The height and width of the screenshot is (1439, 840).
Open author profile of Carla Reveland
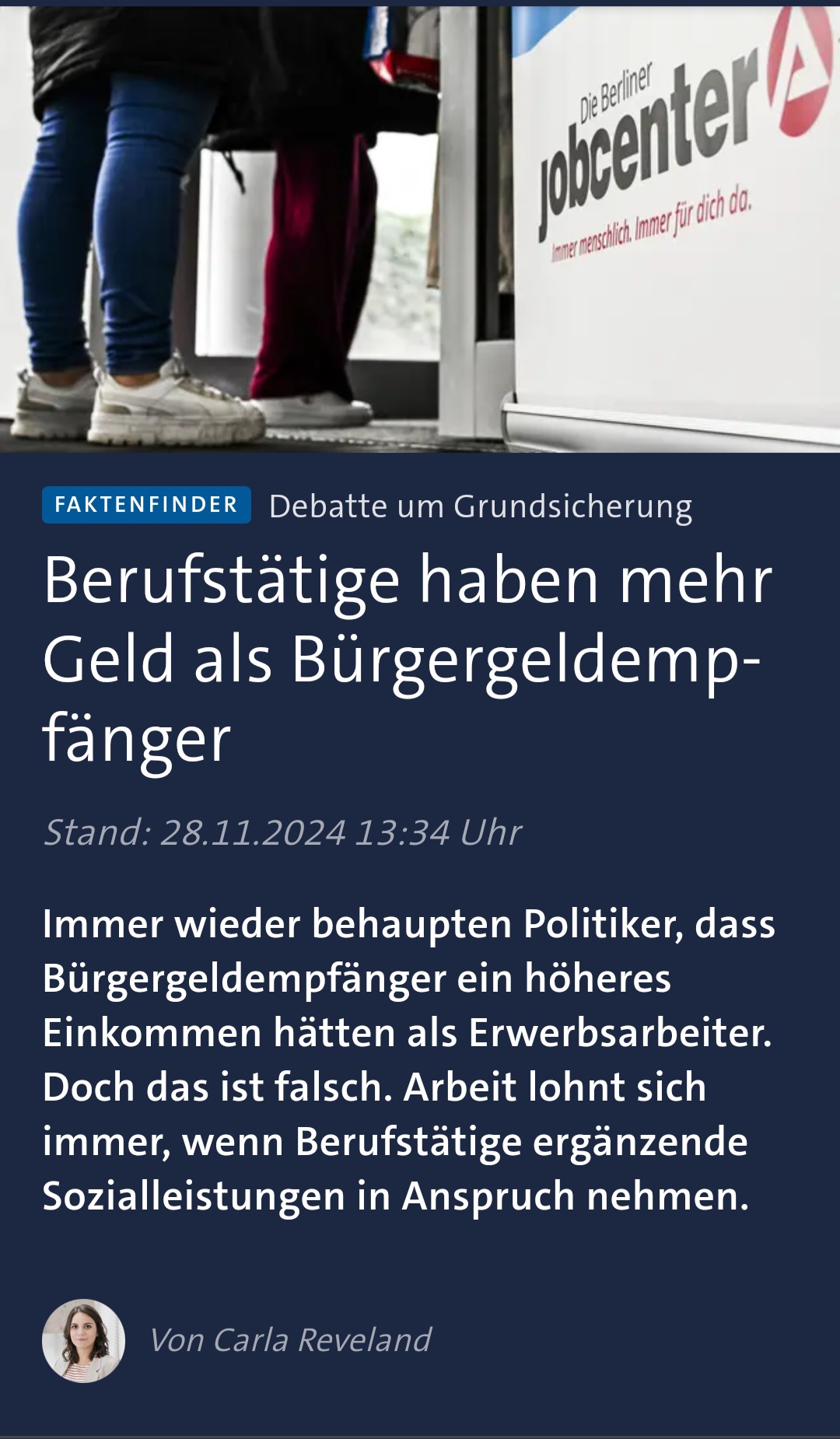click(x=289, y=1340)
